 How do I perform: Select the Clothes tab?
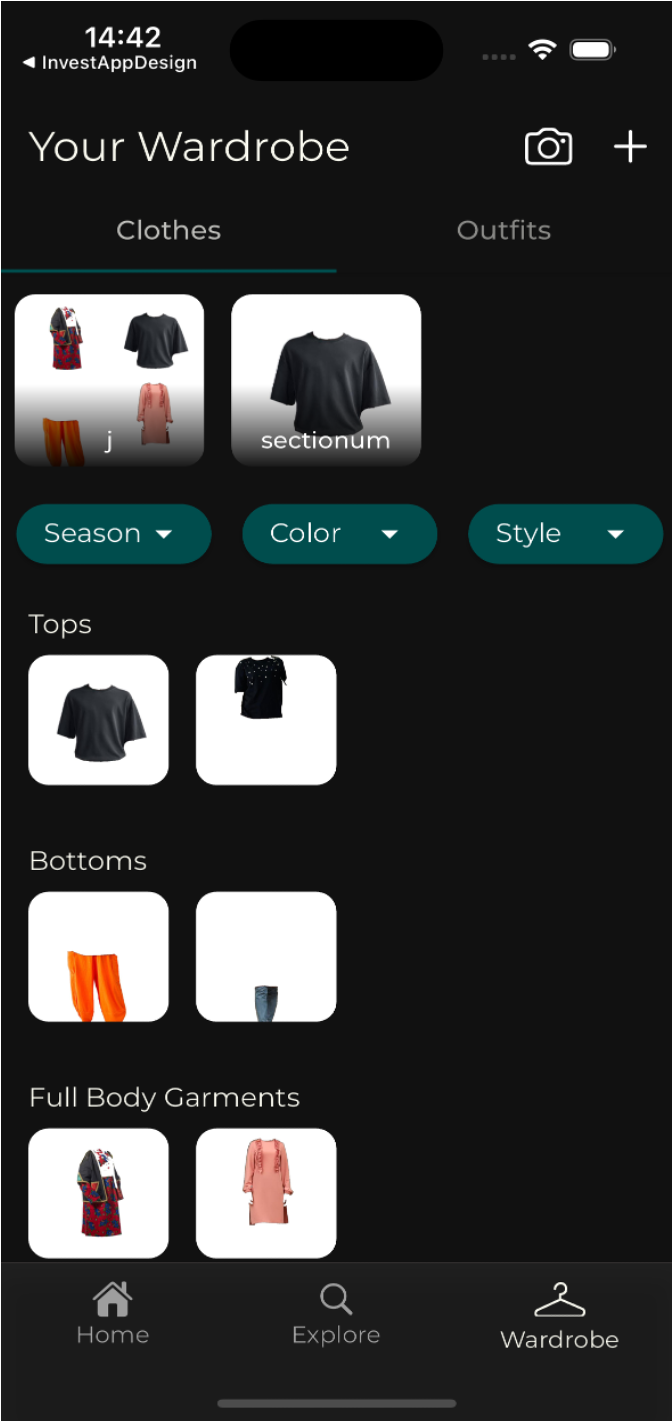tap(168, 231)
